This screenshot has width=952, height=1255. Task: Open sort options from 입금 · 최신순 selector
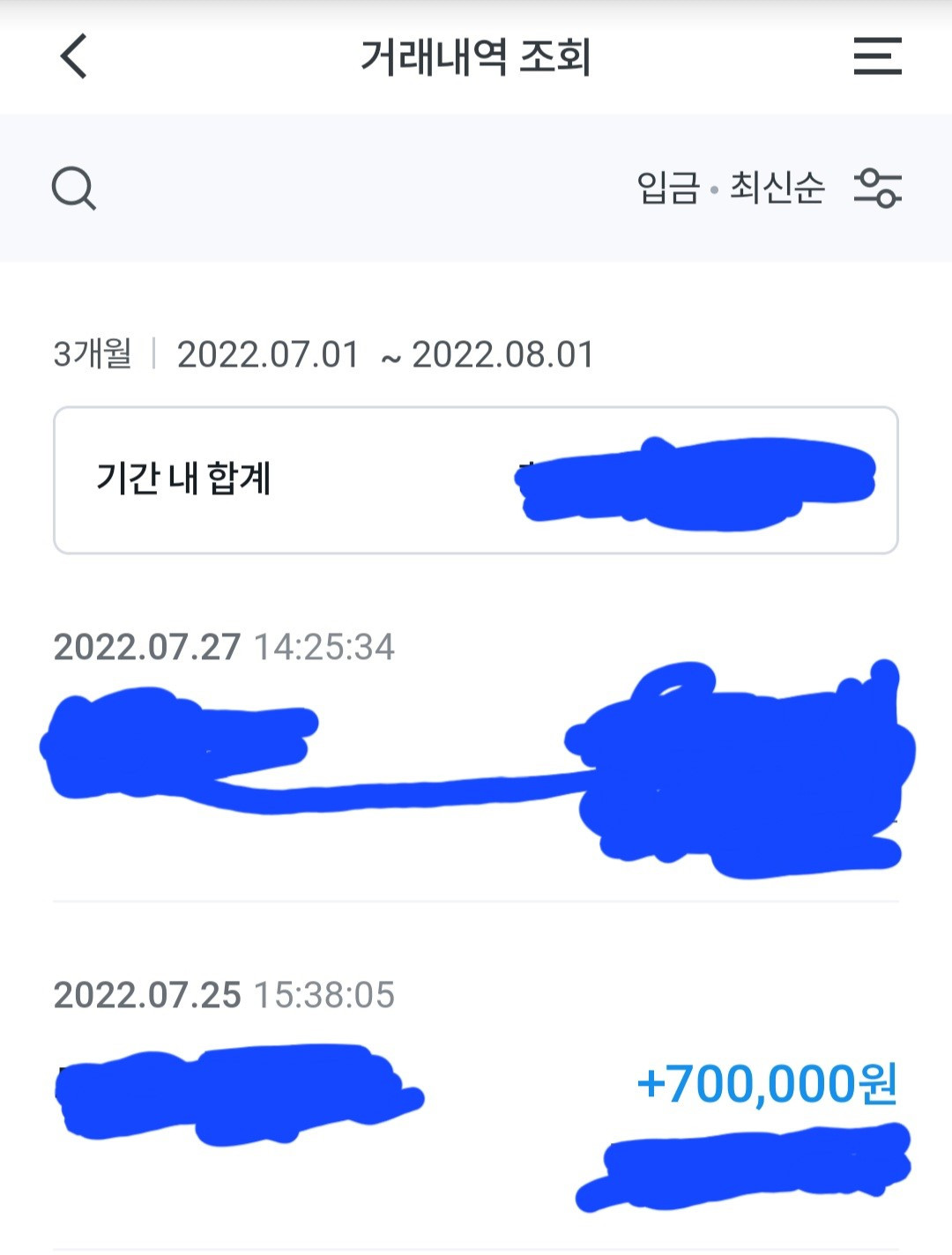pos(732,189)
